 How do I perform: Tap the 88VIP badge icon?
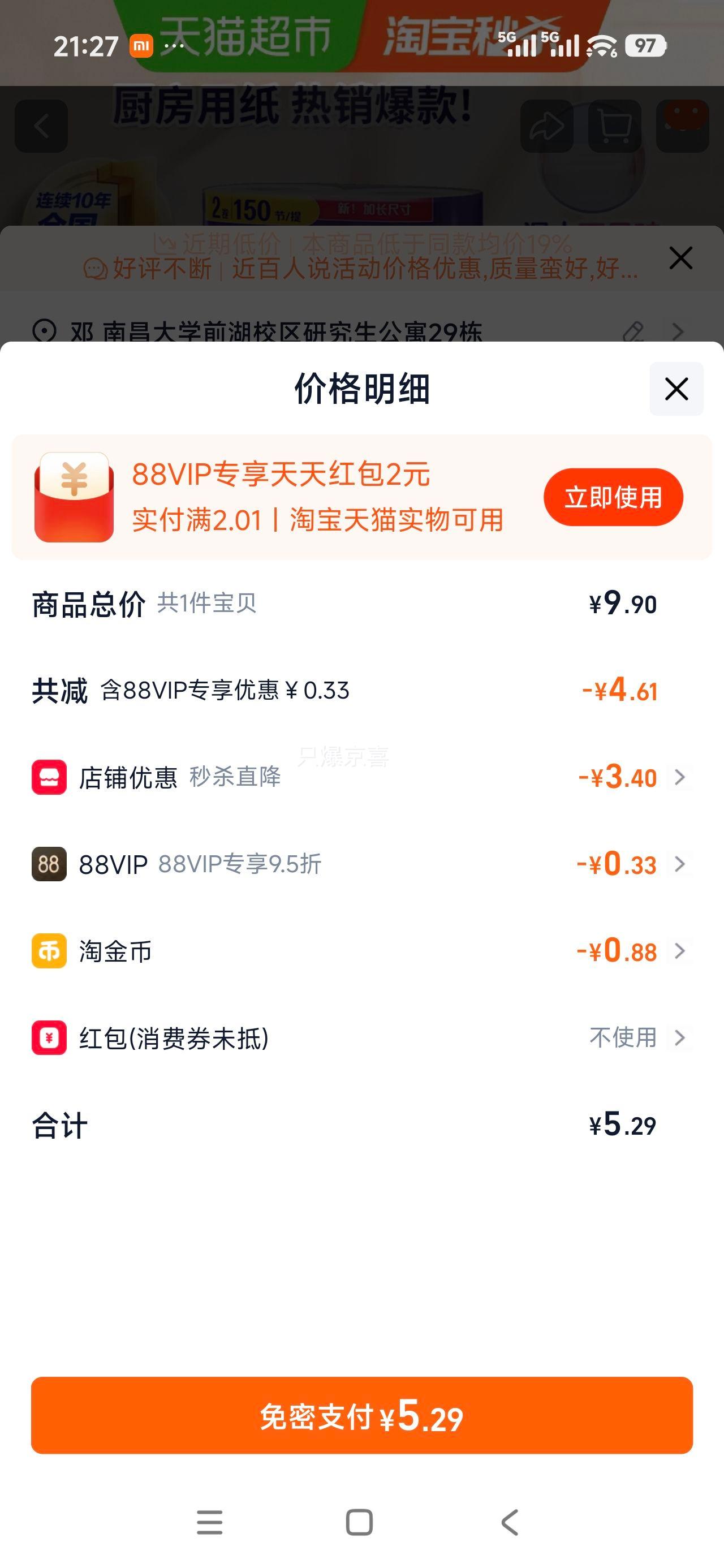tap(47, 865)
